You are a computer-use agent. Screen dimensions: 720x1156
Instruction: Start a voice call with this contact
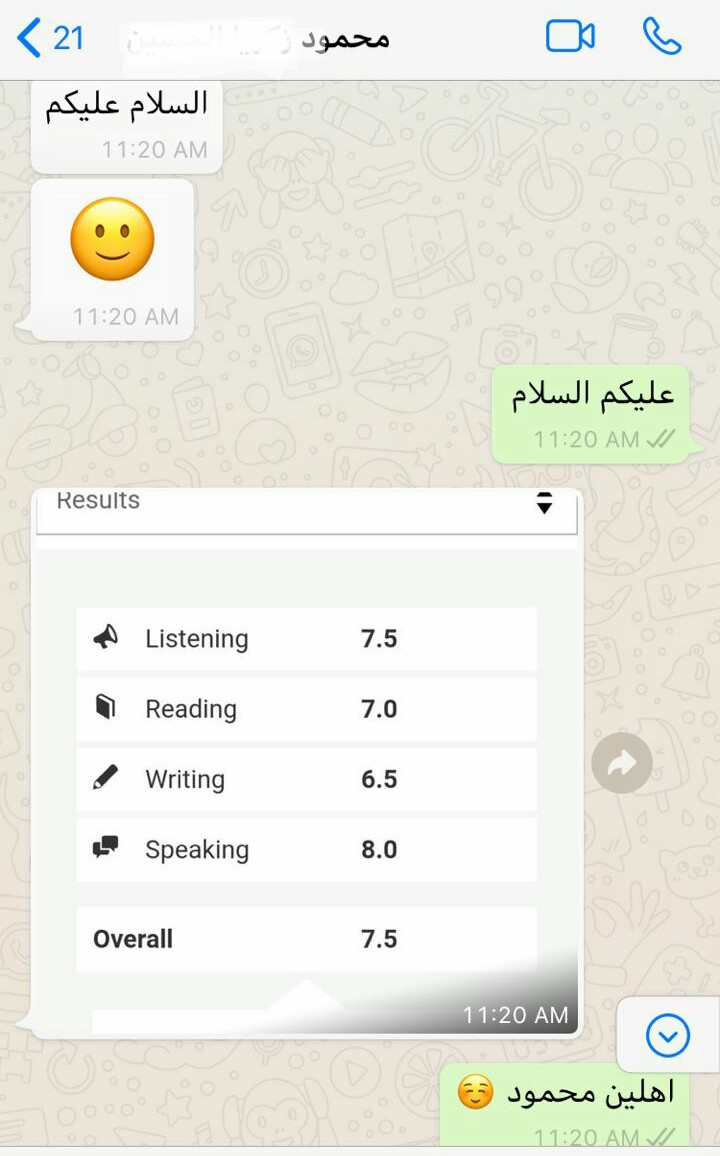pos(661,37)
